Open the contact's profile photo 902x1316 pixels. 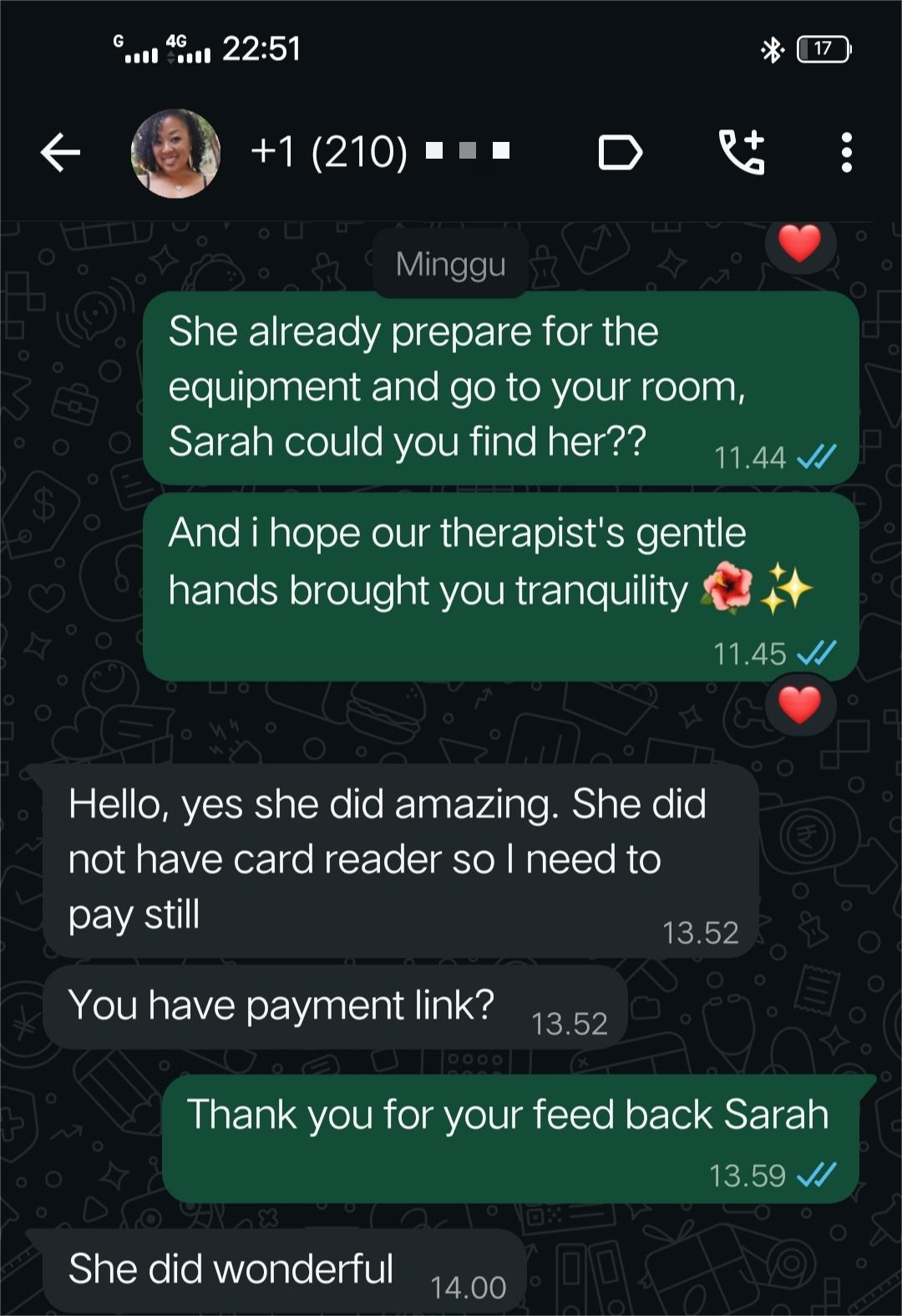(175, 153)
